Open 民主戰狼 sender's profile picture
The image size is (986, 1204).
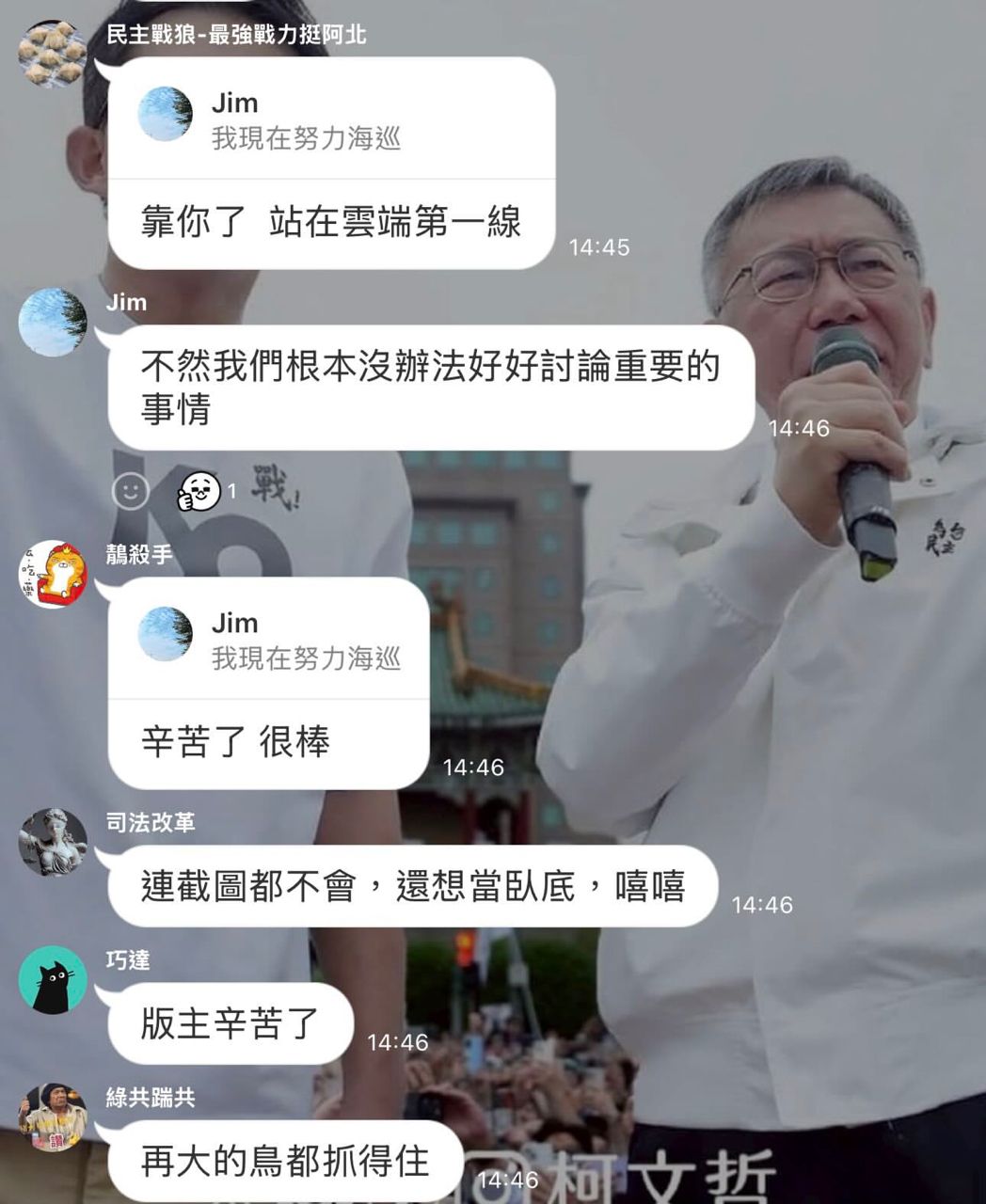pos(53,54)
